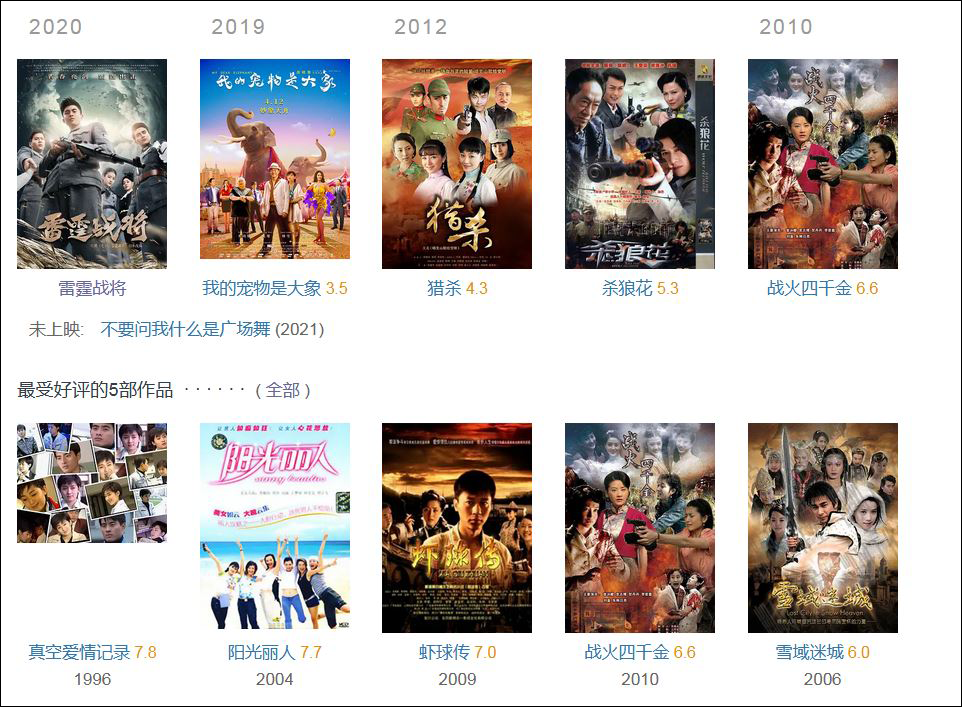Open the 雷霆战将 title link
The image size is (962, 707).
pyautogui.click(x=92, y=289)
